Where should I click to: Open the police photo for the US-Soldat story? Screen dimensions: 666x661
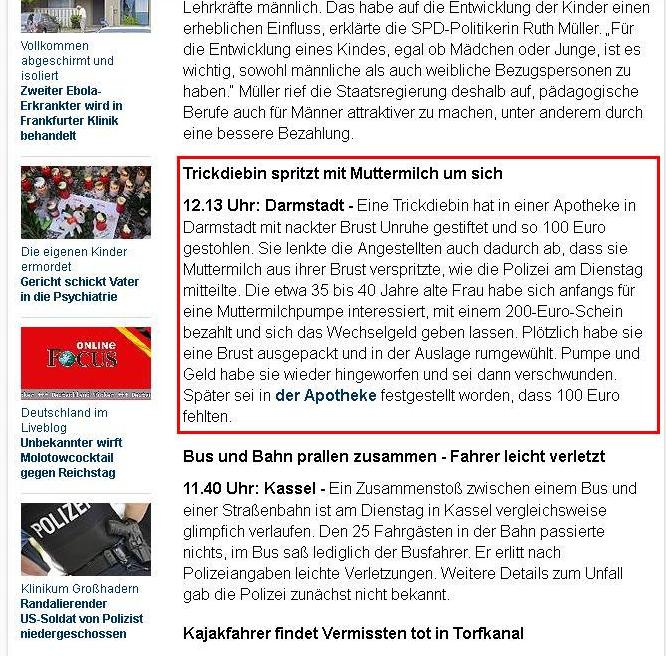[85, 538]
